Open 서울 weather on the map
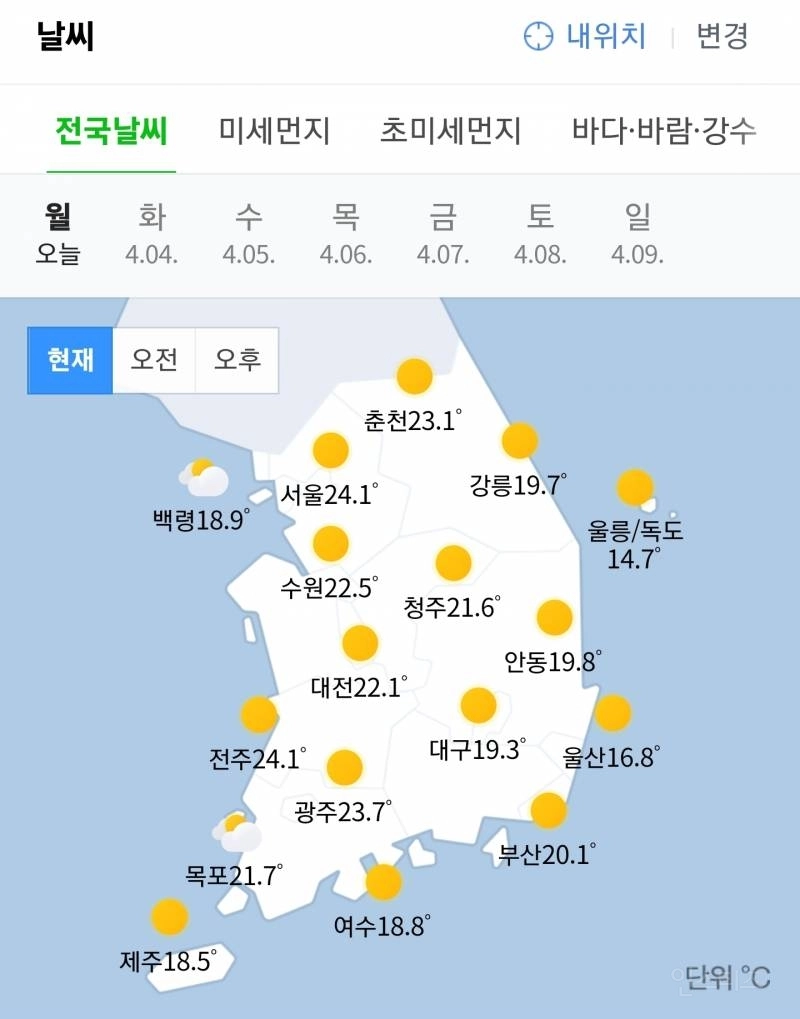The height and width of the screenshot is (1019, 800). click(x=330, y=470)
